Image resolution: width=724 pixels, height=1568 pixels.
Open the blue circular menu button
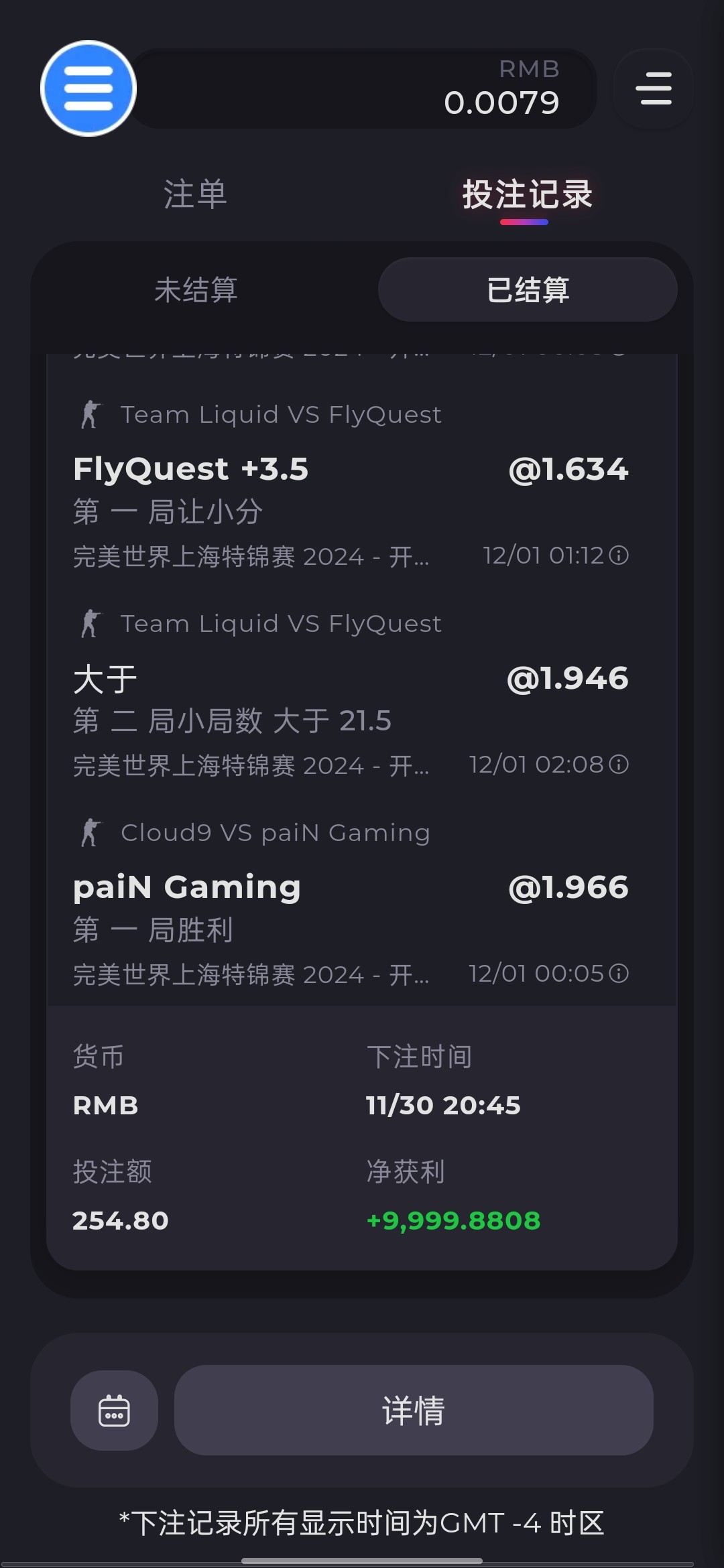tap(88, 88)
